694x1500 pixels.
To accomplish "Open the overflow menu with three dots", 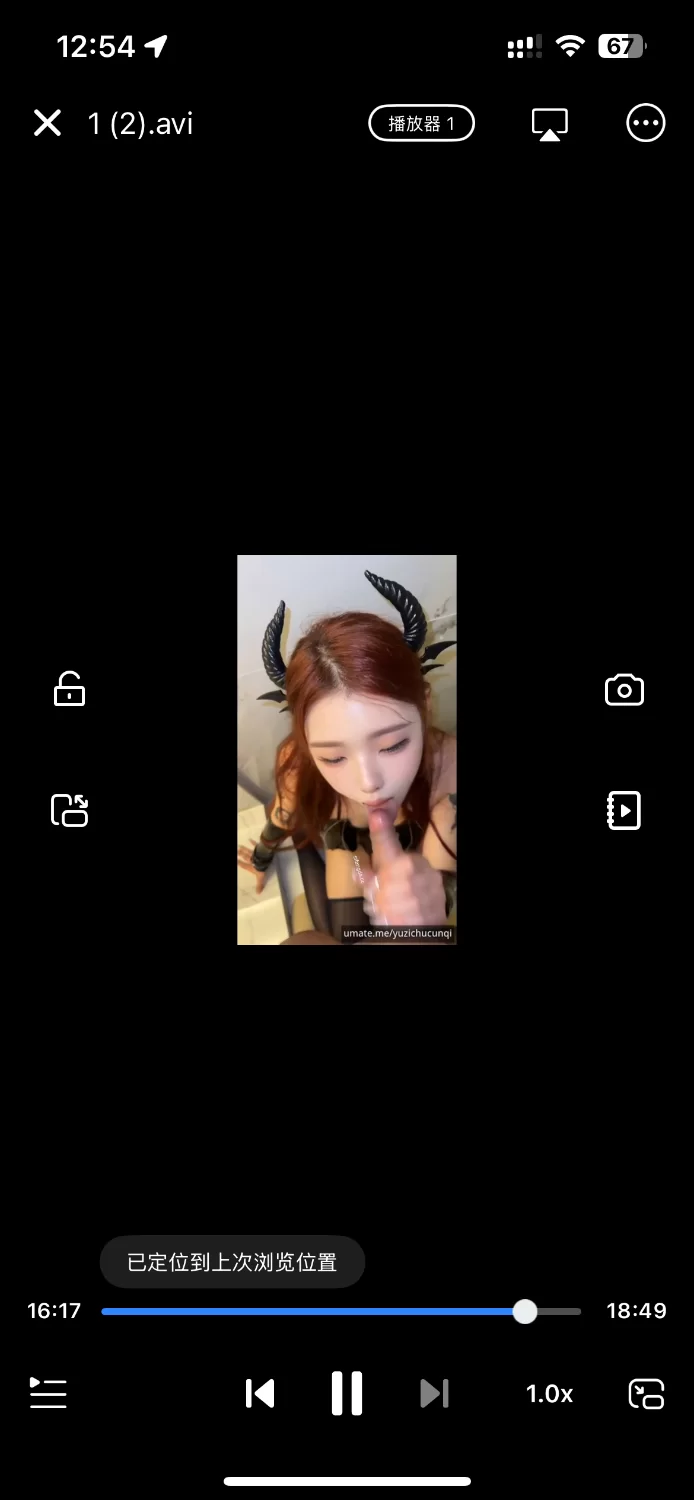I will [x=645, y=124].
